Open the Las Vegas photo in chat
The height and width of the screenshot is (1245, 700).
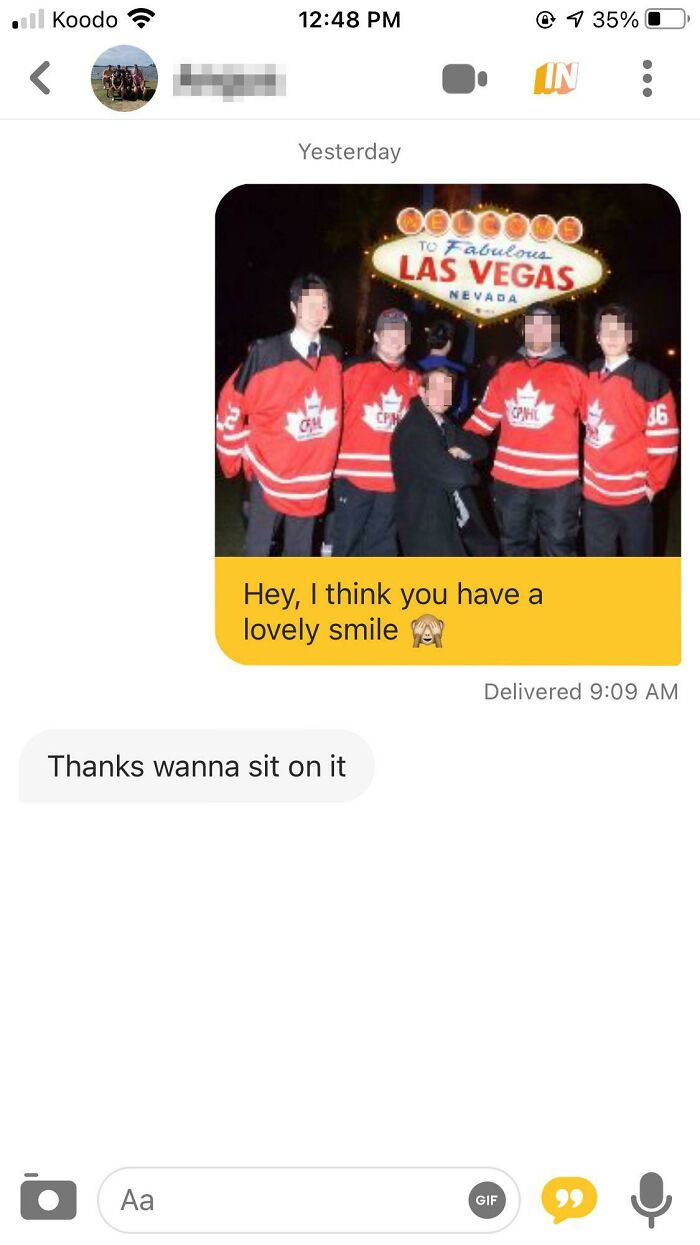point(448,370)
